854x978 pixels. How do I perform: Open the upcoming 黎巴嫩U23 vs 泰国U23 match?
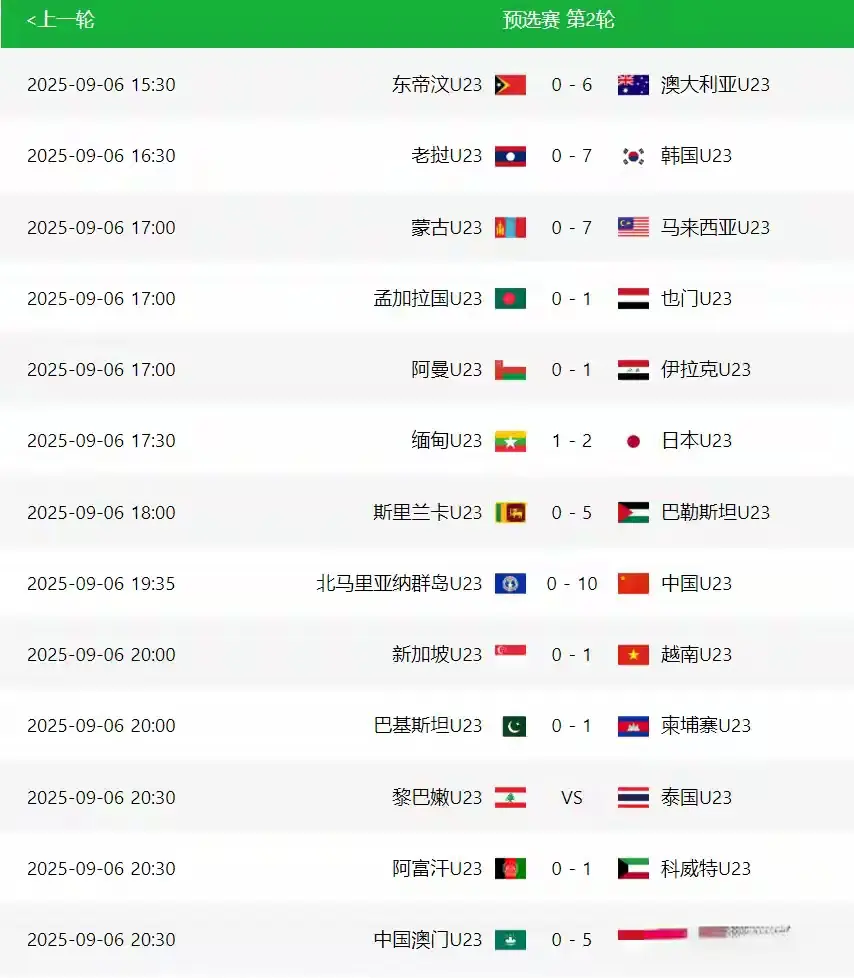pos(571,798)
